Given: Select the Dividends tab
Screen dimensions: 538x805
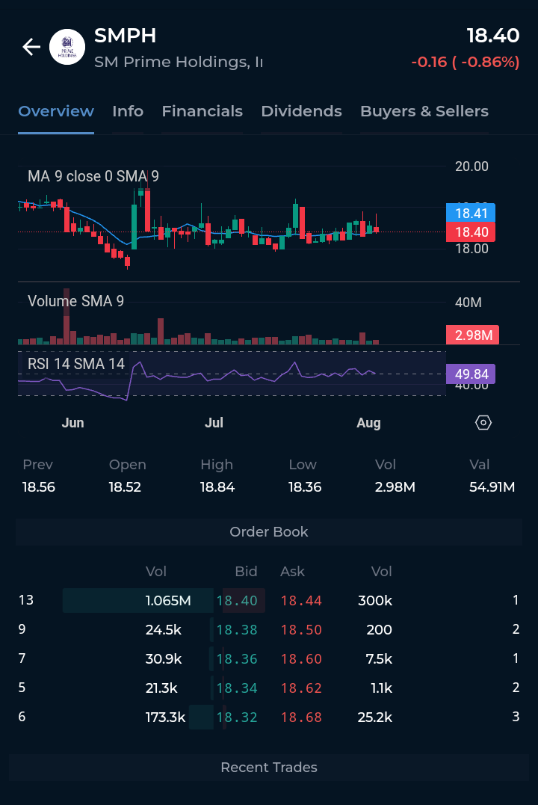Looking at the screenshot, I should coord(301,111).
